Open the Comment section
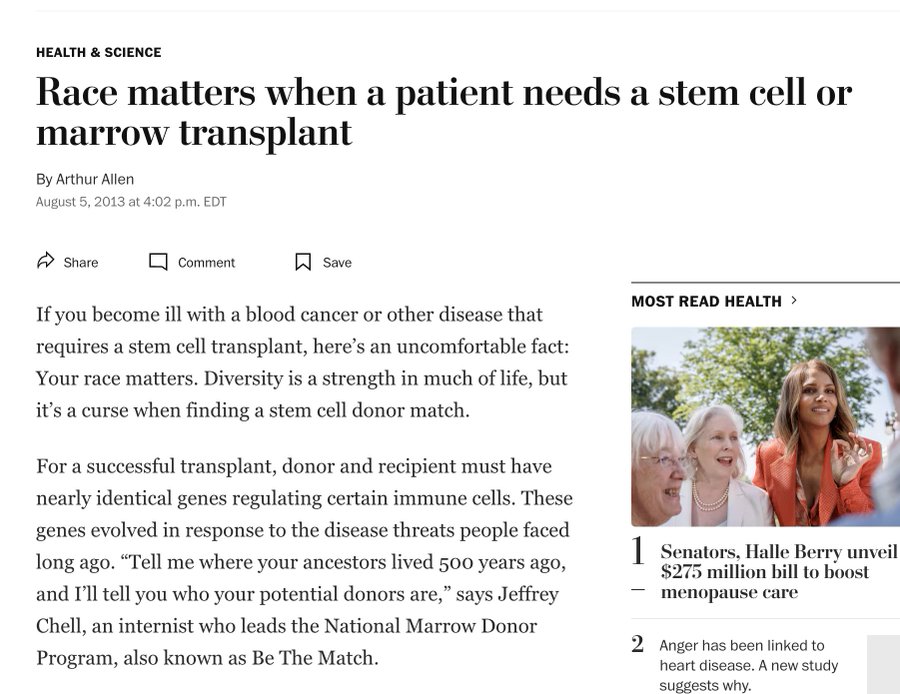 pyautogui.click(x=192, y=262)
